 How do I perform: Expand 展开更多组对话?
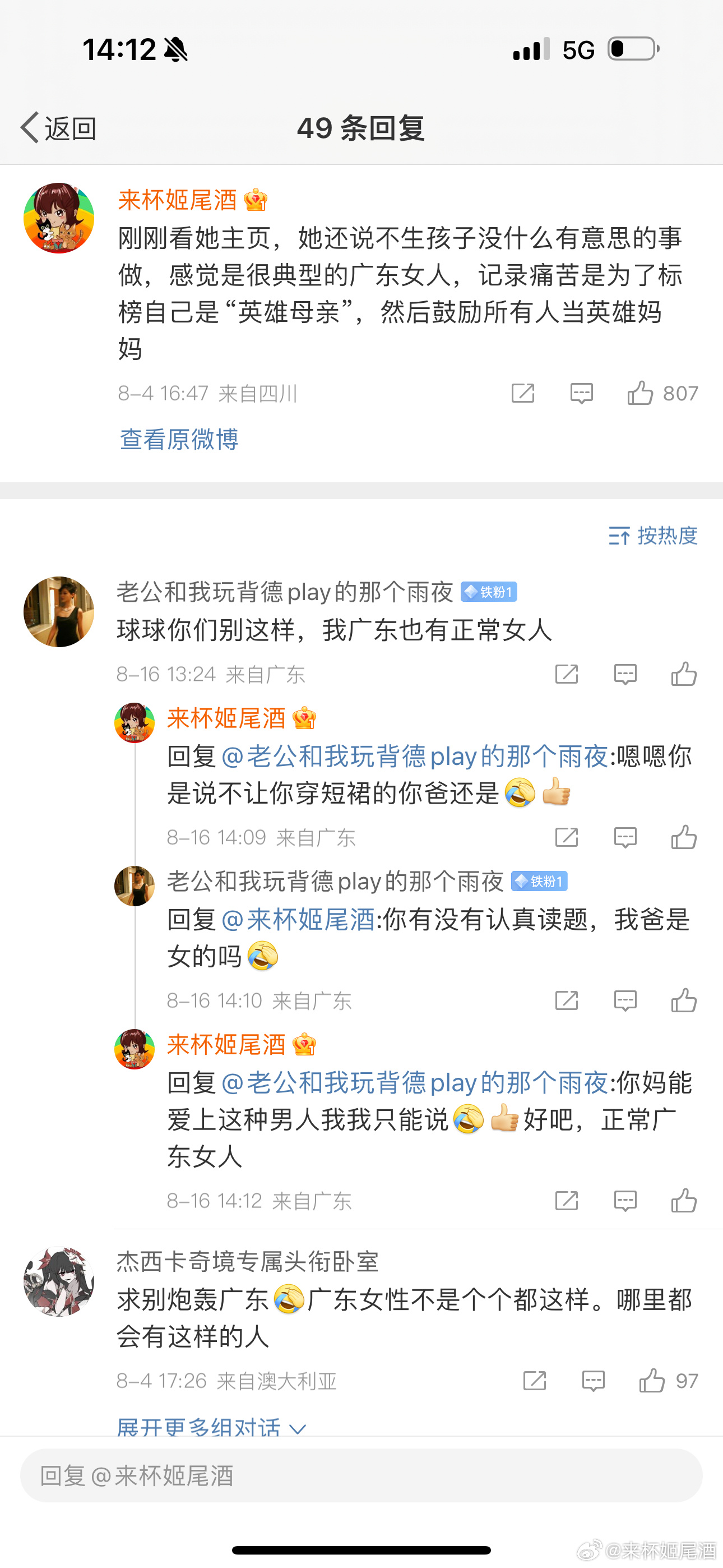tap(211, 1427)
